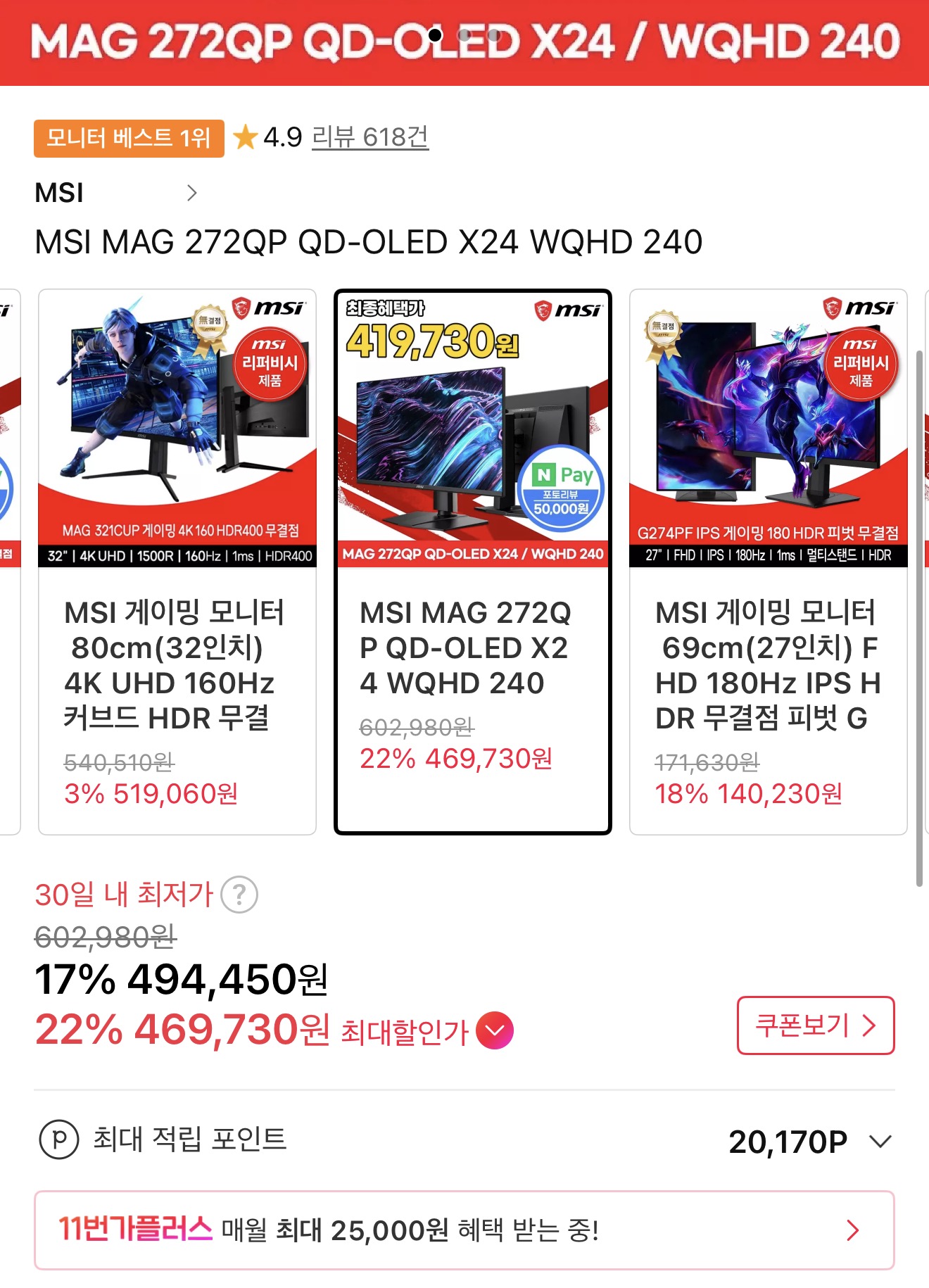
Task: Tap the image carousel page indicator dots
Action: pyautogui.click(x=464, y=34)
